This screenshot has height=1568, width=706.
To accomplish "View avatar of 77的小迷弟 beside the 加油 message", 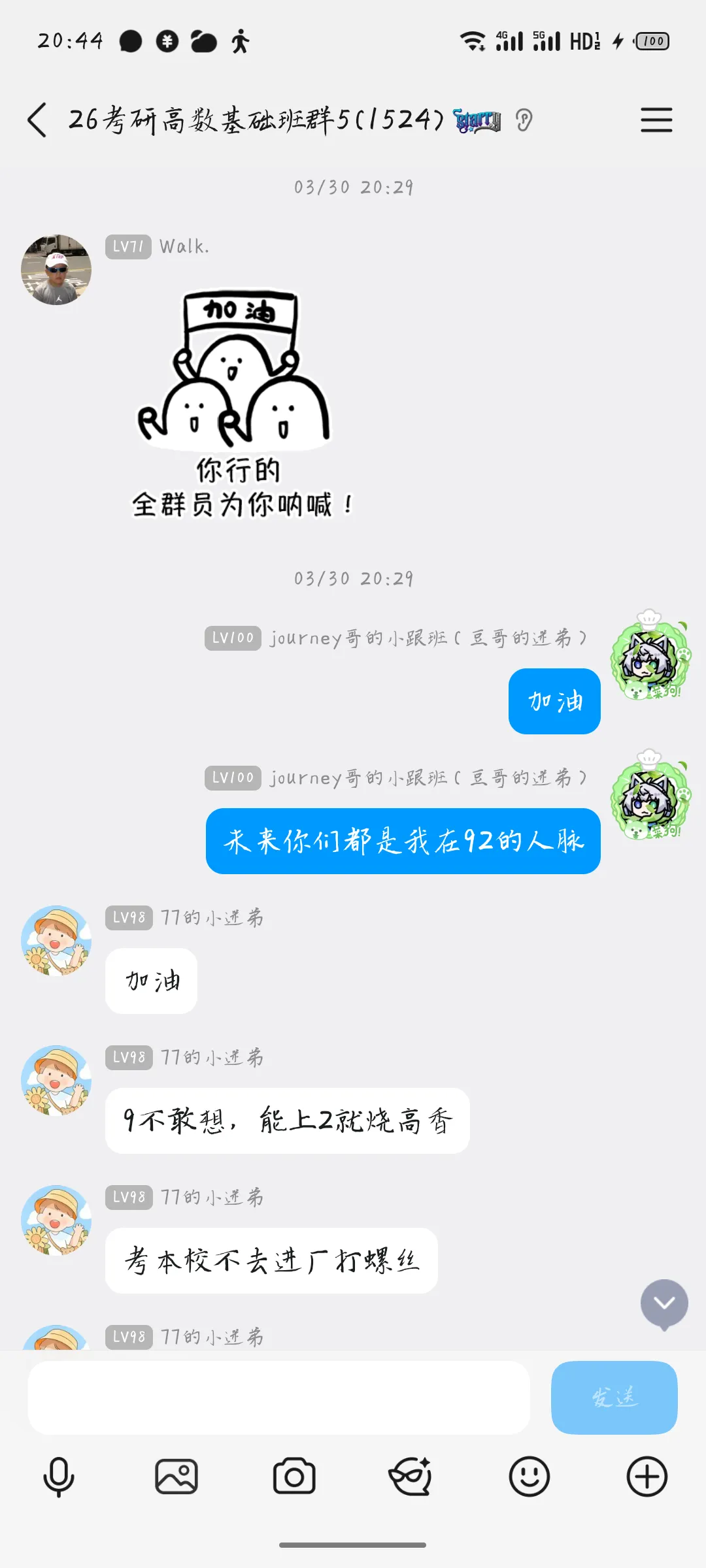I will [56, 941].
